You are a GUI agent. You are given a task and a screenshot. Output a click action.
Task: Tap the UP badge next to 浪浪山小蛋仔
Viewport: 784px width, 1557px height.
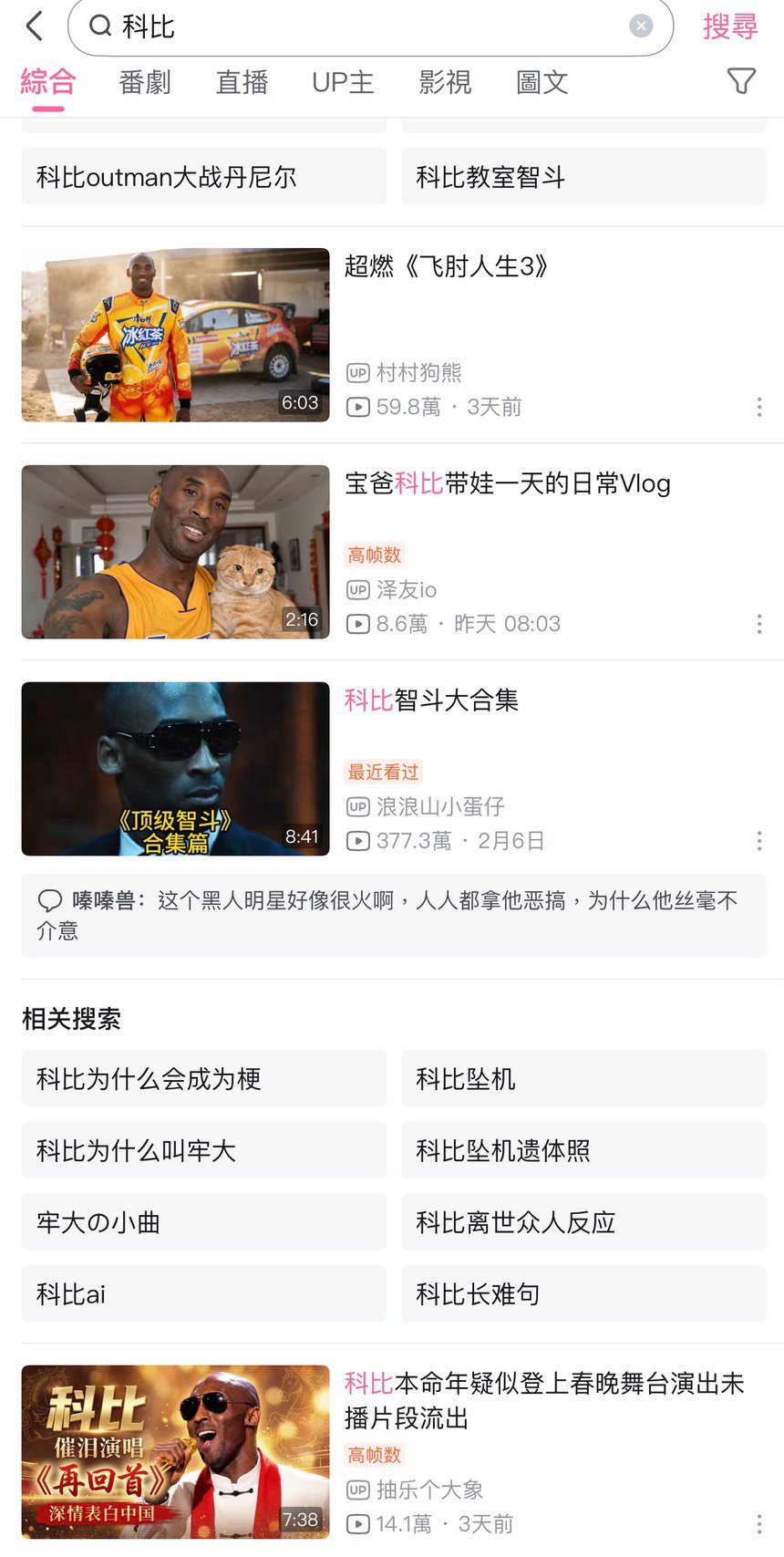[x=356, y=806]
